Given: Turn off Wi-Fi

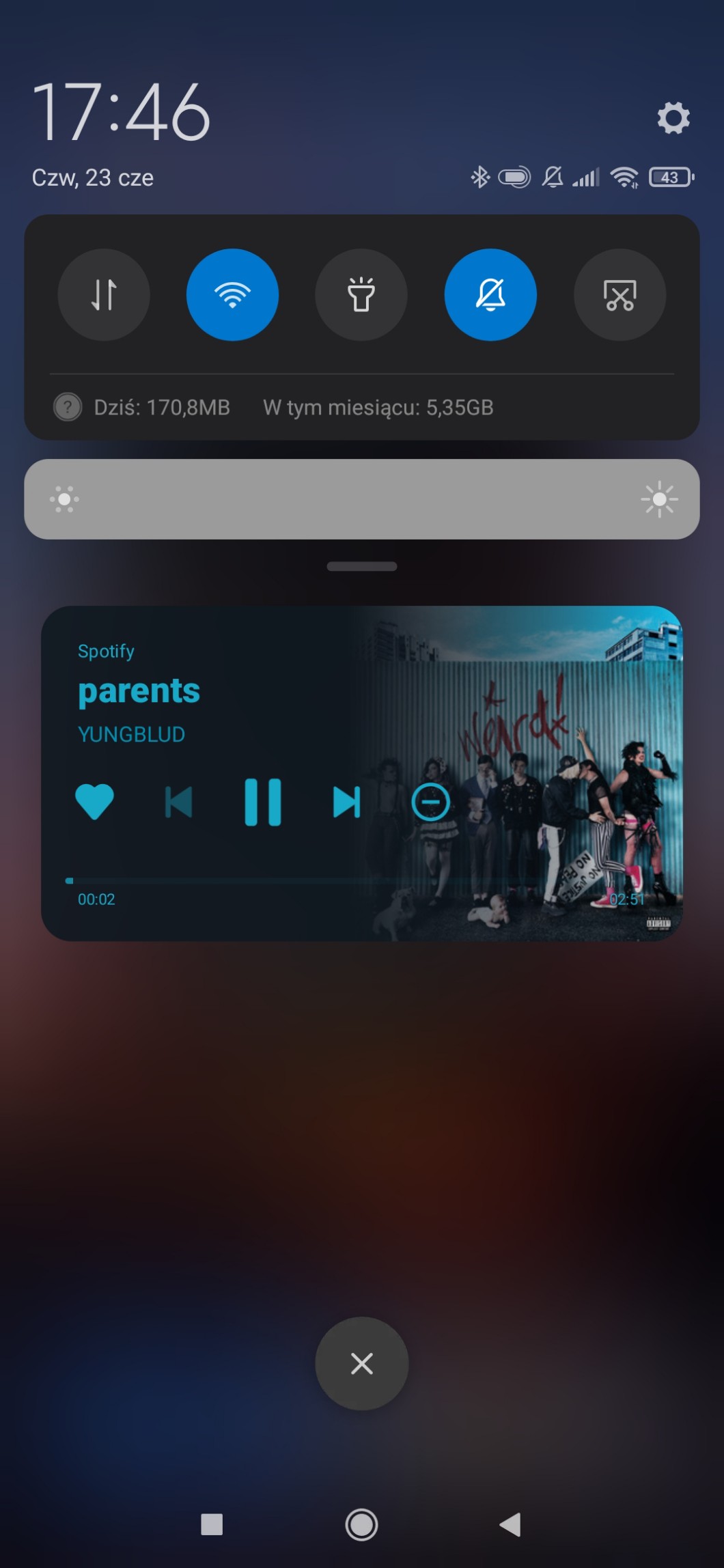Looking at the screenshot, I should coord(232,295).
